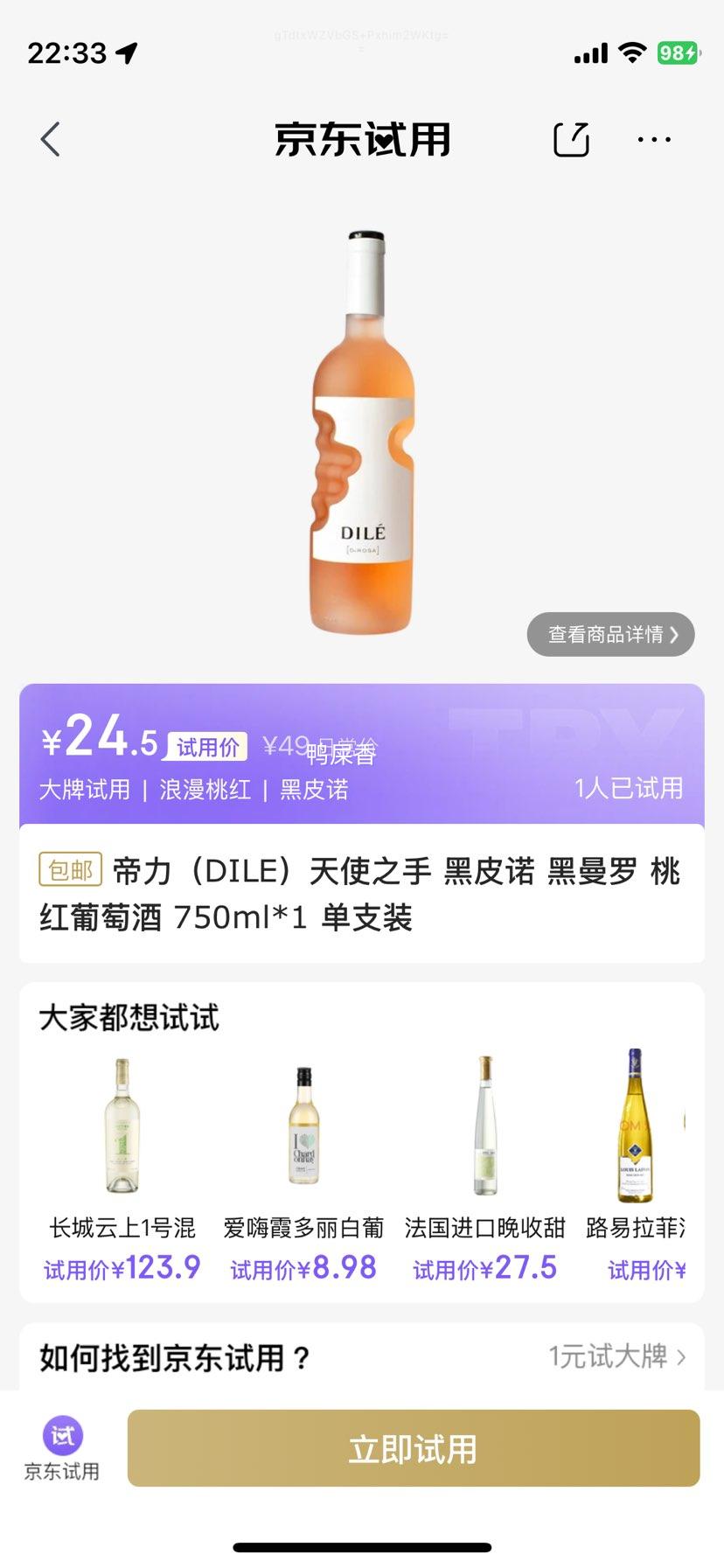
Task: Select the 法国进口晚收甜 trial priced ¥27.5
Action: click(486, 1227)
